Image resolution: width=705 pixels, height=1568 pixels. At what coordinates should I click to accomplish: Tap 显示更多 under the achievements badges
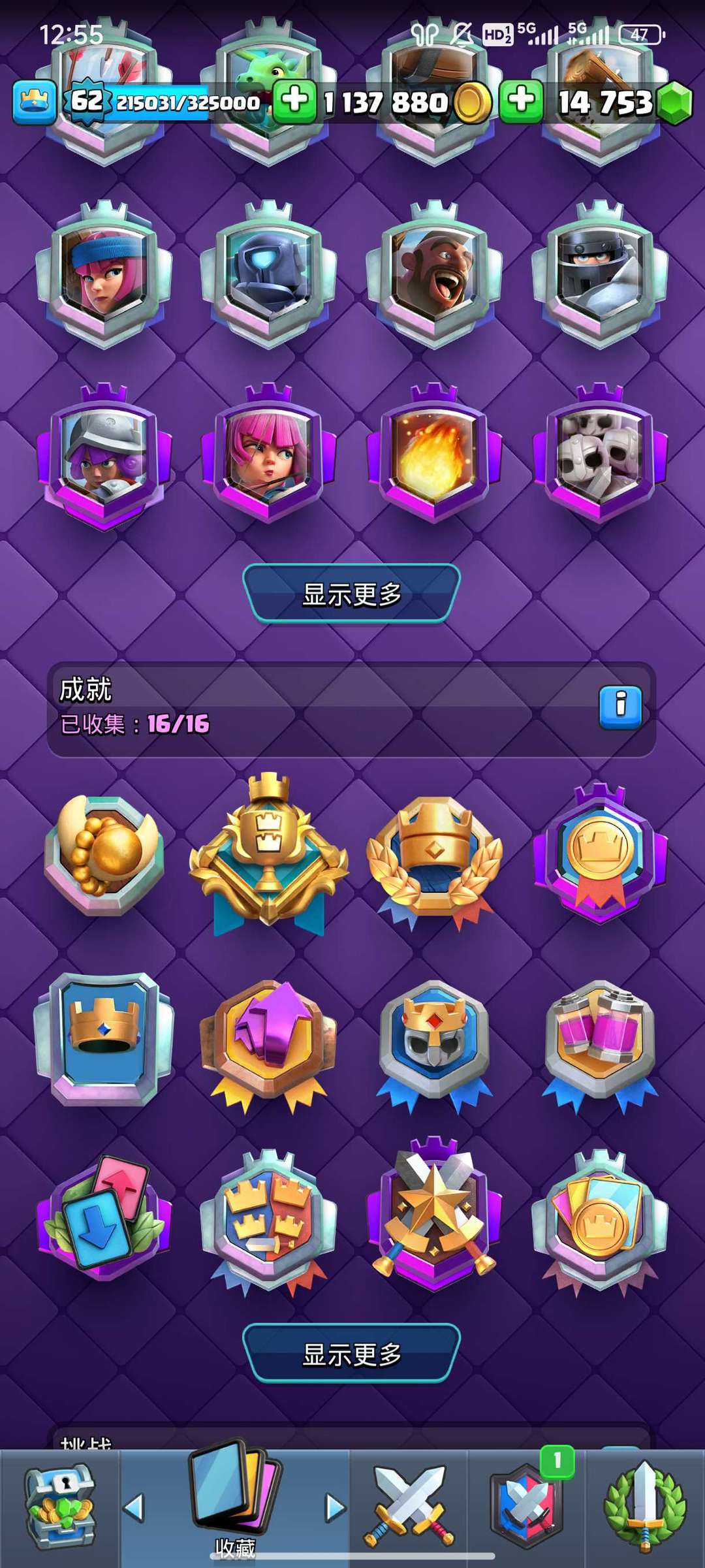(352, 1352)
